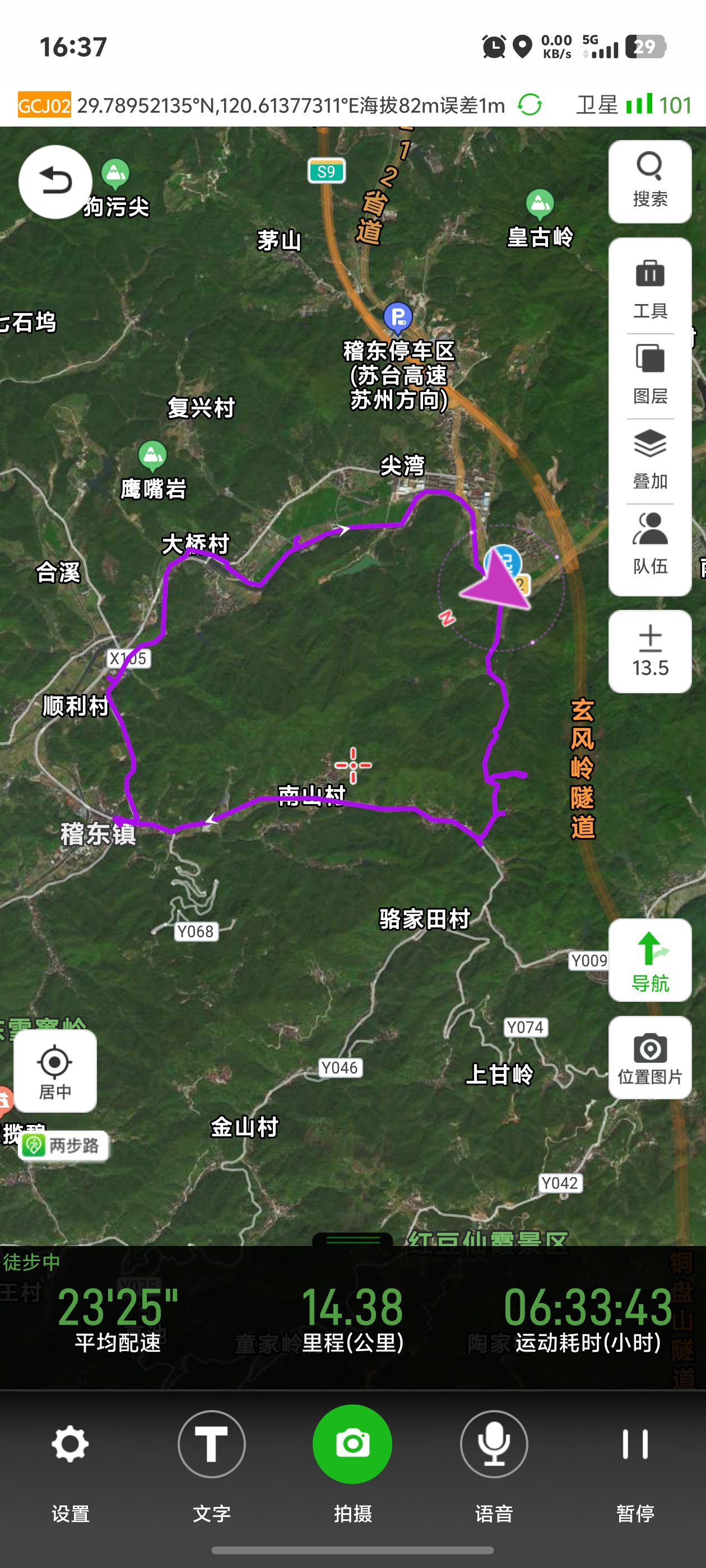Switch the GCJ02 coordinate system label
Image resolution: width=706 pixels, height=1568 pixels.
[44, 105]
